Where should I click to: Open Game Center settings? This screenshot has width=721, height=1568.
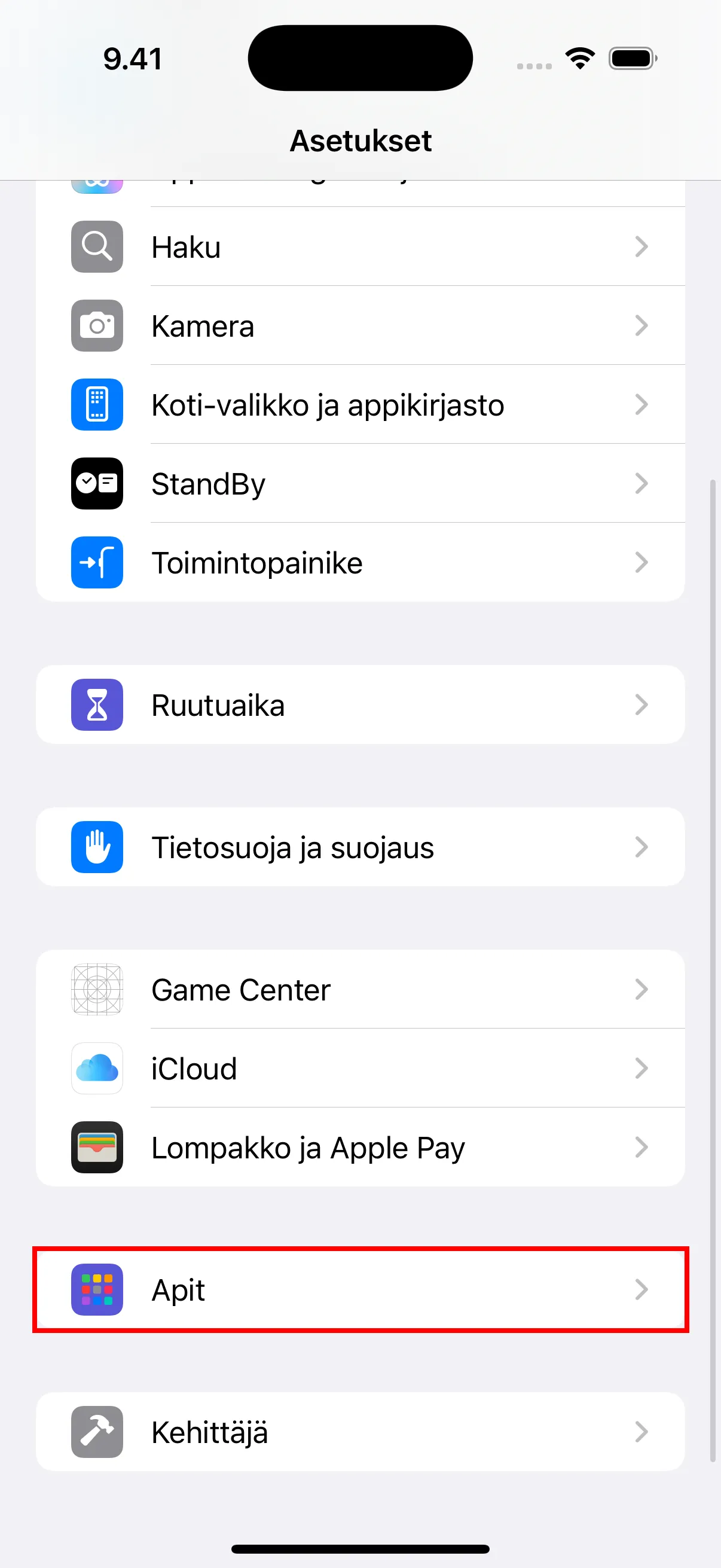click(x=359, y=990)
